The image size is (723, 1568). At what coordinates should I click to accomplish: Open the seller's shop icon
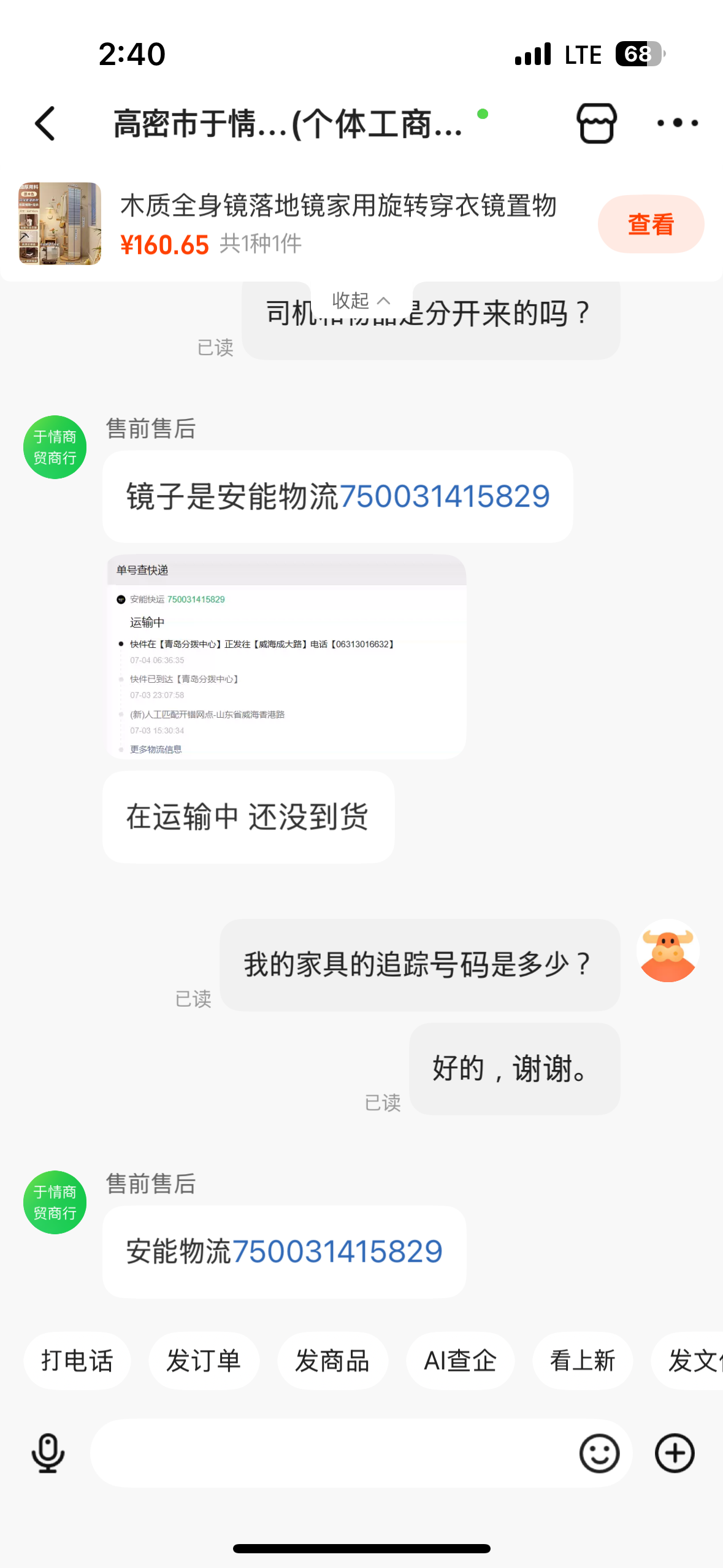click(x=596, y=123)
